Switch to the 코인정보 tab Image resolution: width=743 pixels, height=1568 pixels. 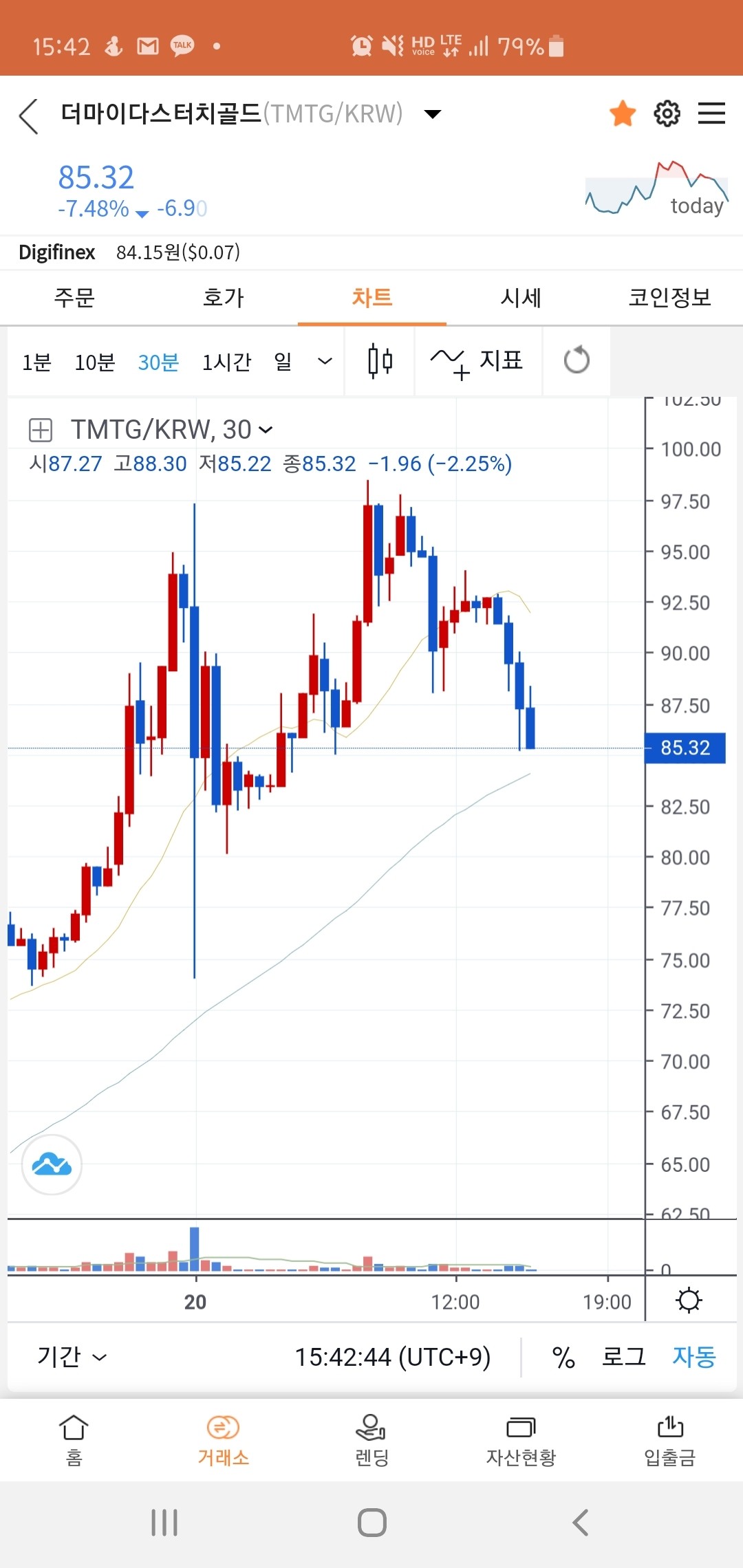click(669, 298)
